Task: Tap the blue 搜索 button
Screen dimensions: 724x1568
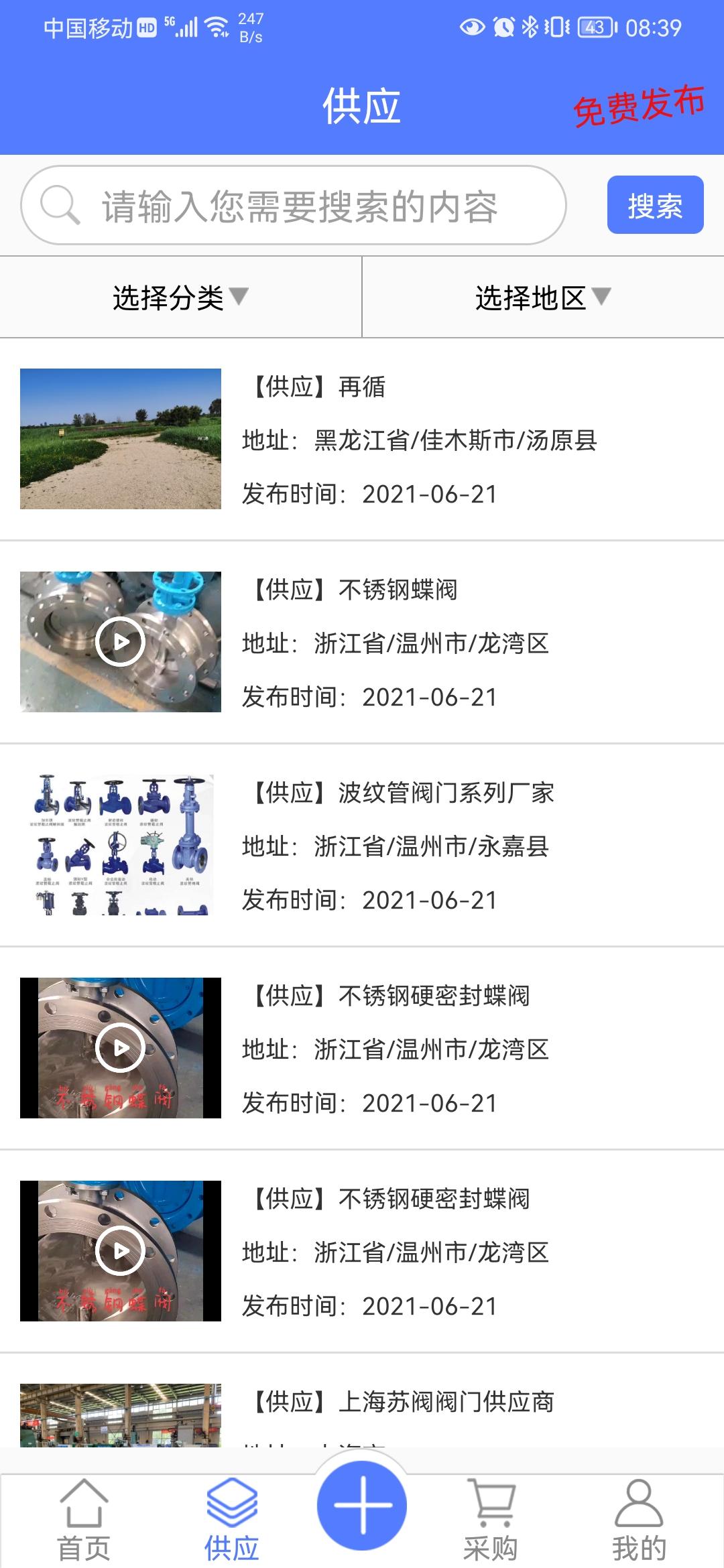Action: pos(655,205)
